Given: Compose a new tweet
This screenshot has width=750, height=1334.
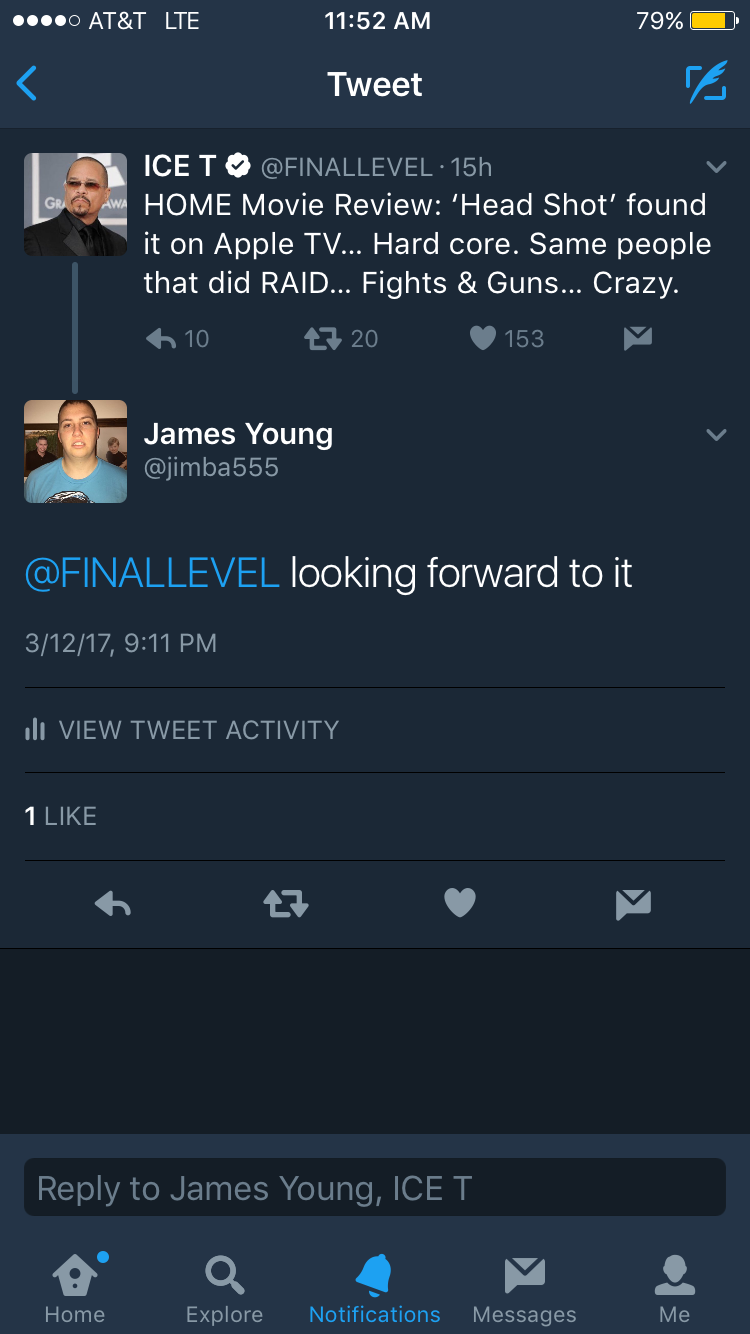Looking at the screenshot, I should [705, 84].
